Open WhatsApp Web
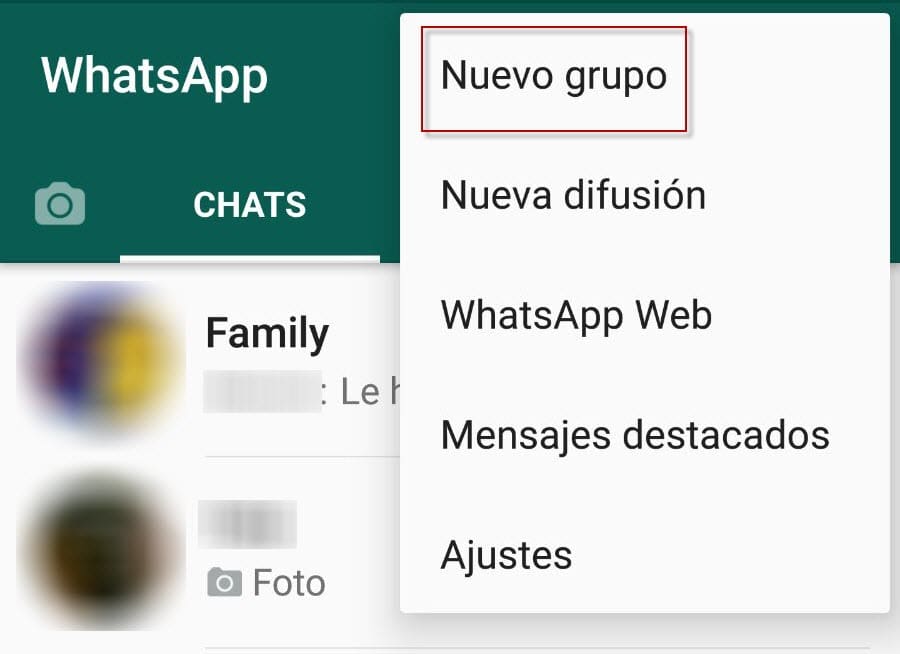Viewport: 900px width, 654px height. click(x=576, y=316)
